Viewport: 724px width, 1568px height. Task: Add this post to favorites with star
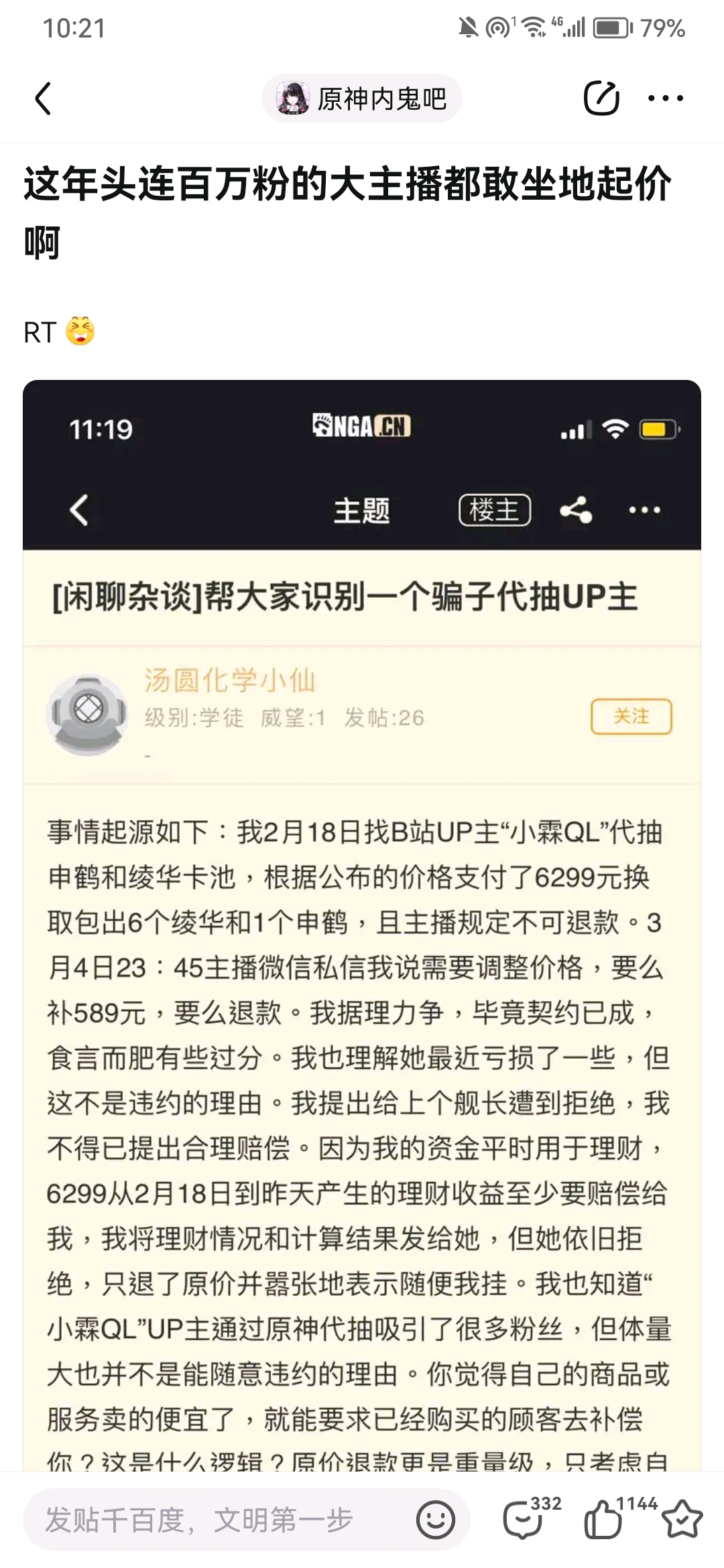pos(682,1519)
